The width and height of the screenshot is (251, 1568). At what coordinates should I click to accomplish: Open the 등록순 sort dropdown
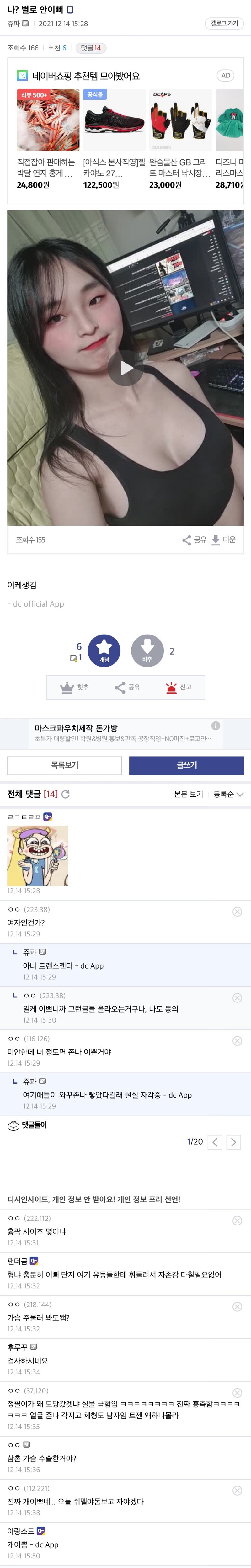pyautogui.click(x=228, y=794)
